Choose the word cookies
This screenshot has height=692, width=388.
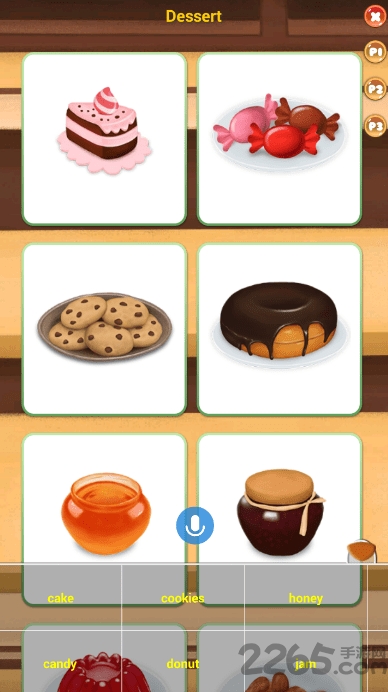(x=183, y=598)
